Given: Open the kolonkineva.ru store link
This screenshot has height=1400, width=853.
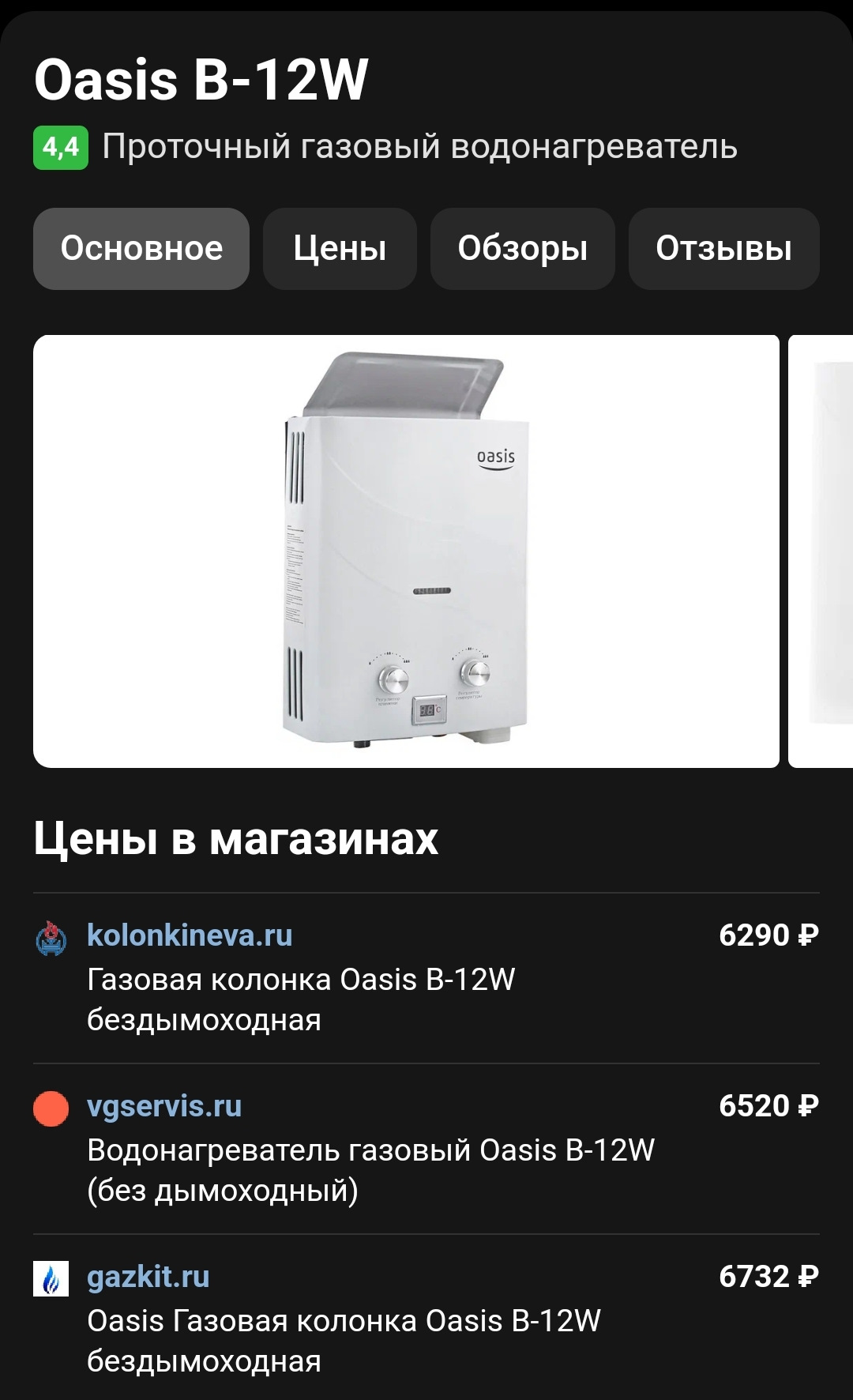Looking at the screenshot, I should click(x=190, y=935).
